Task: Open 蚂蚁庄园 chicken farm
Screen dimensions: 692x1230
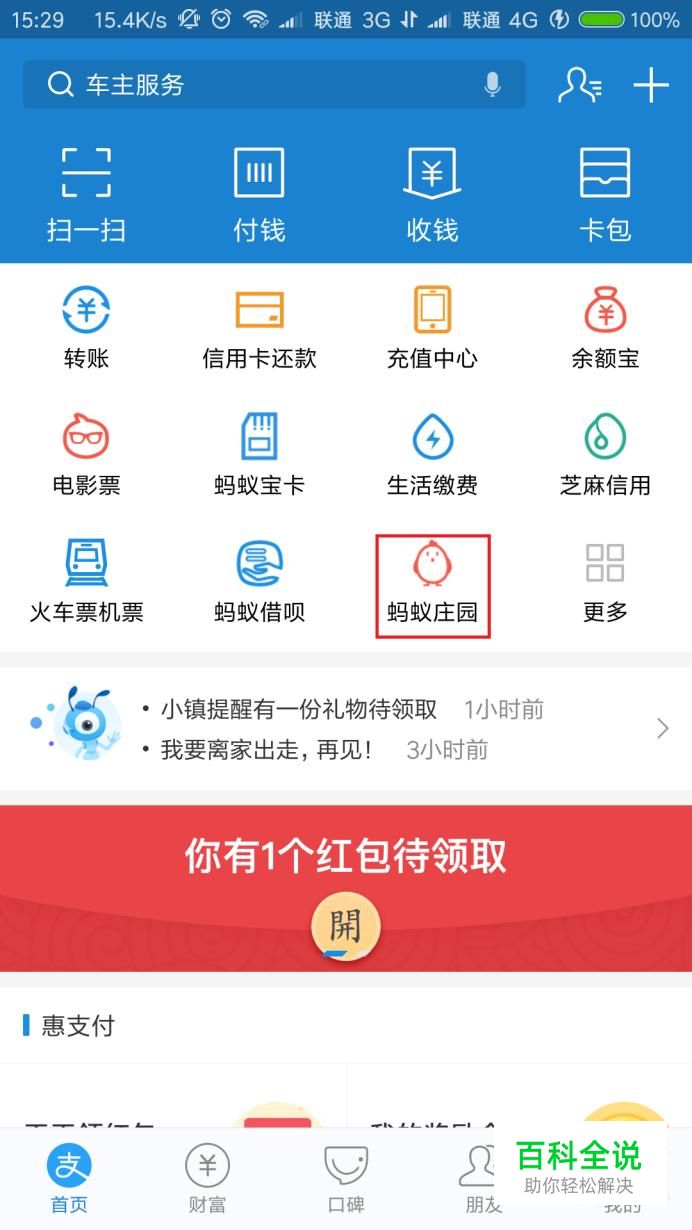Action: pos(432,585)
